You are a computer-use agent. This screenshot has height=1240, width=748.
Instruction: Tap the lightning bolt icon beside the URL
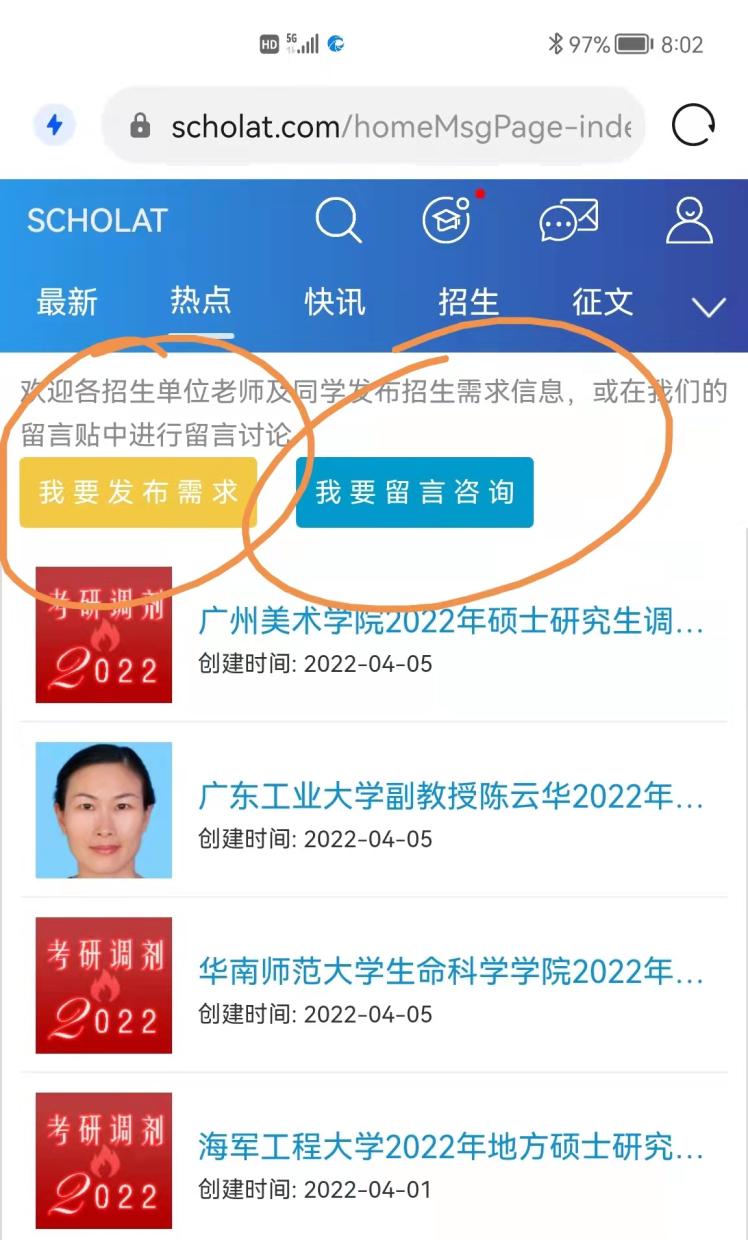54,125
